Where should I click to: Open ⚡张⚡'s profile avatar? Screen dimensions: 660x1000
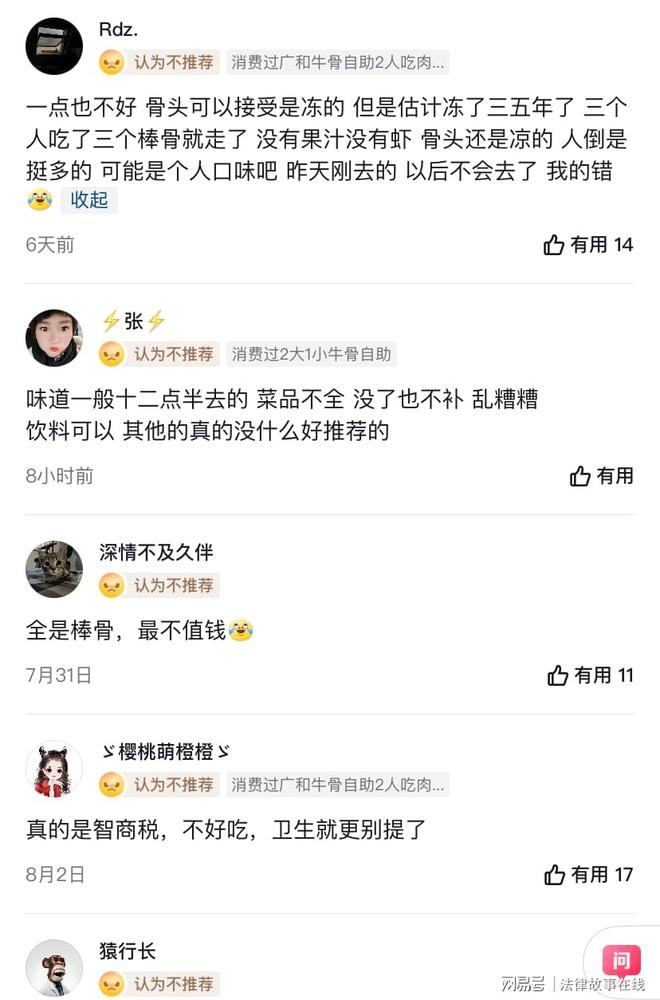(x=54, y=338)
